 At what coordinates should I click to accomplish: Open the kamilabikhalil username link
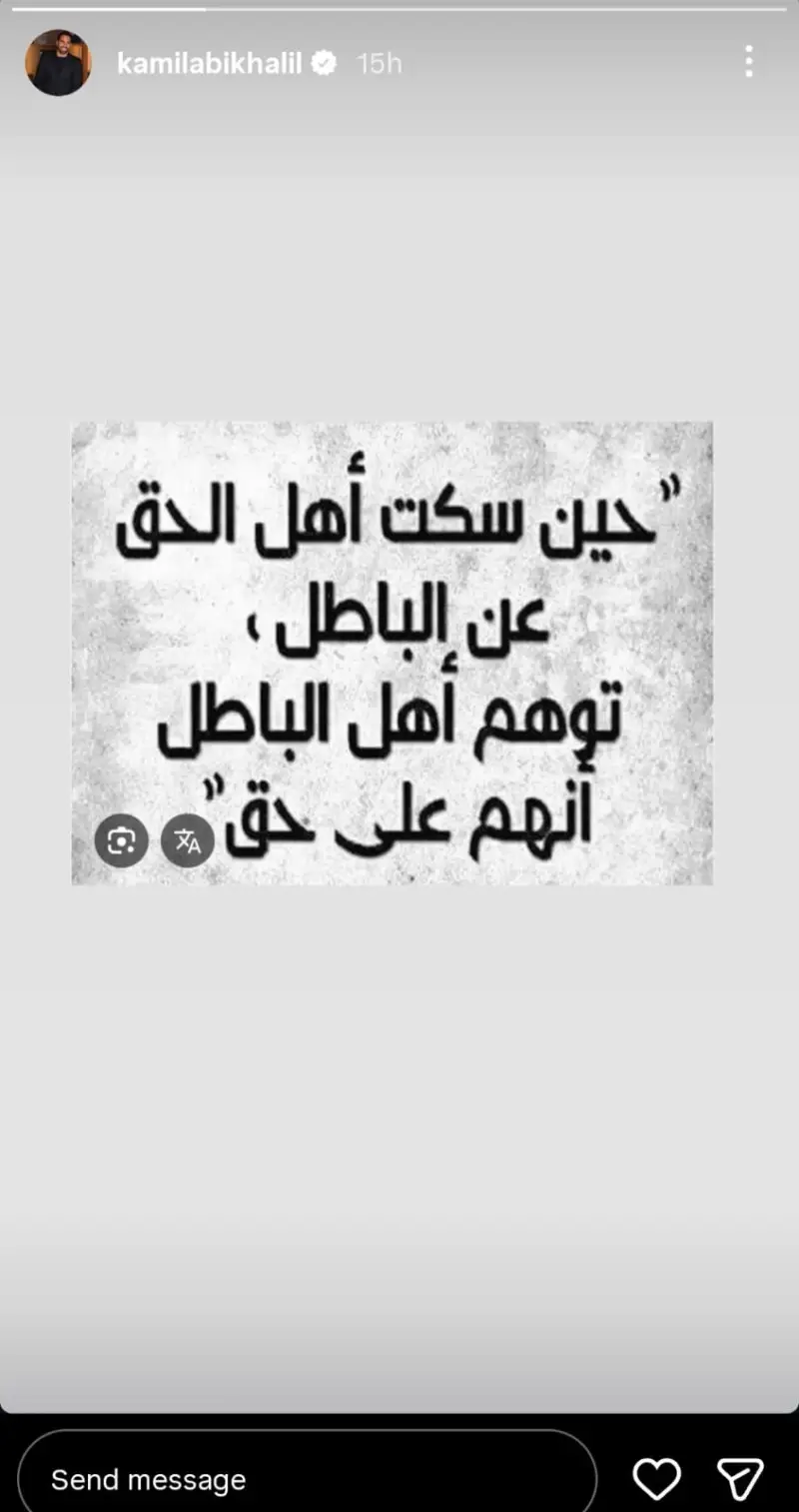click(209, 63)
